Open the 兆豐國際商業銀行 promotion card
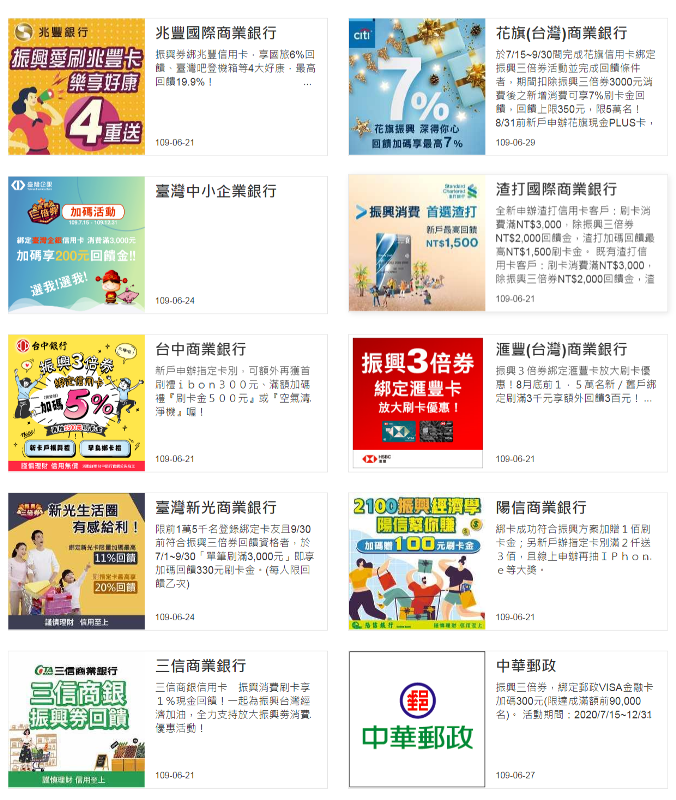 (167, 86)
